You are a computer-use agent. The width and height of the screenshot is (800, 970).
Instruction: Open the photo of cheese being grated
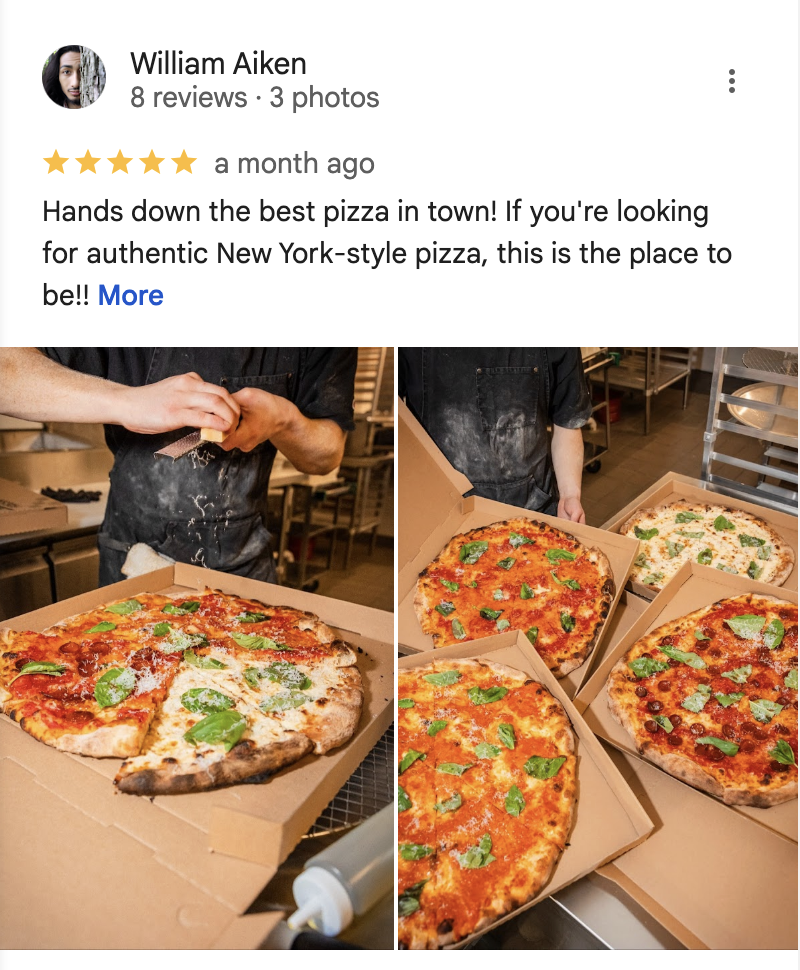click(197, 647)
